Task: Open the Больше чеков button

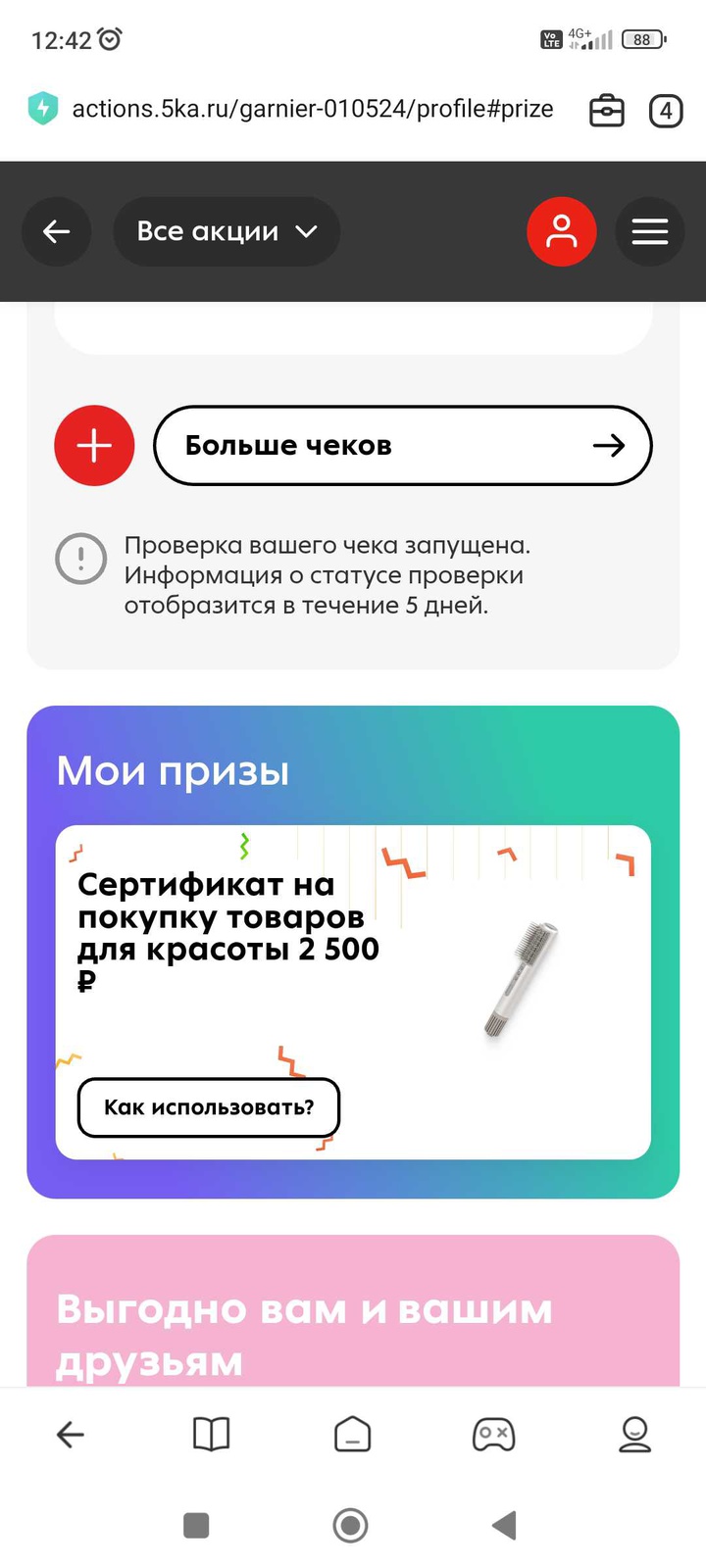Action: tap(402, 446)
